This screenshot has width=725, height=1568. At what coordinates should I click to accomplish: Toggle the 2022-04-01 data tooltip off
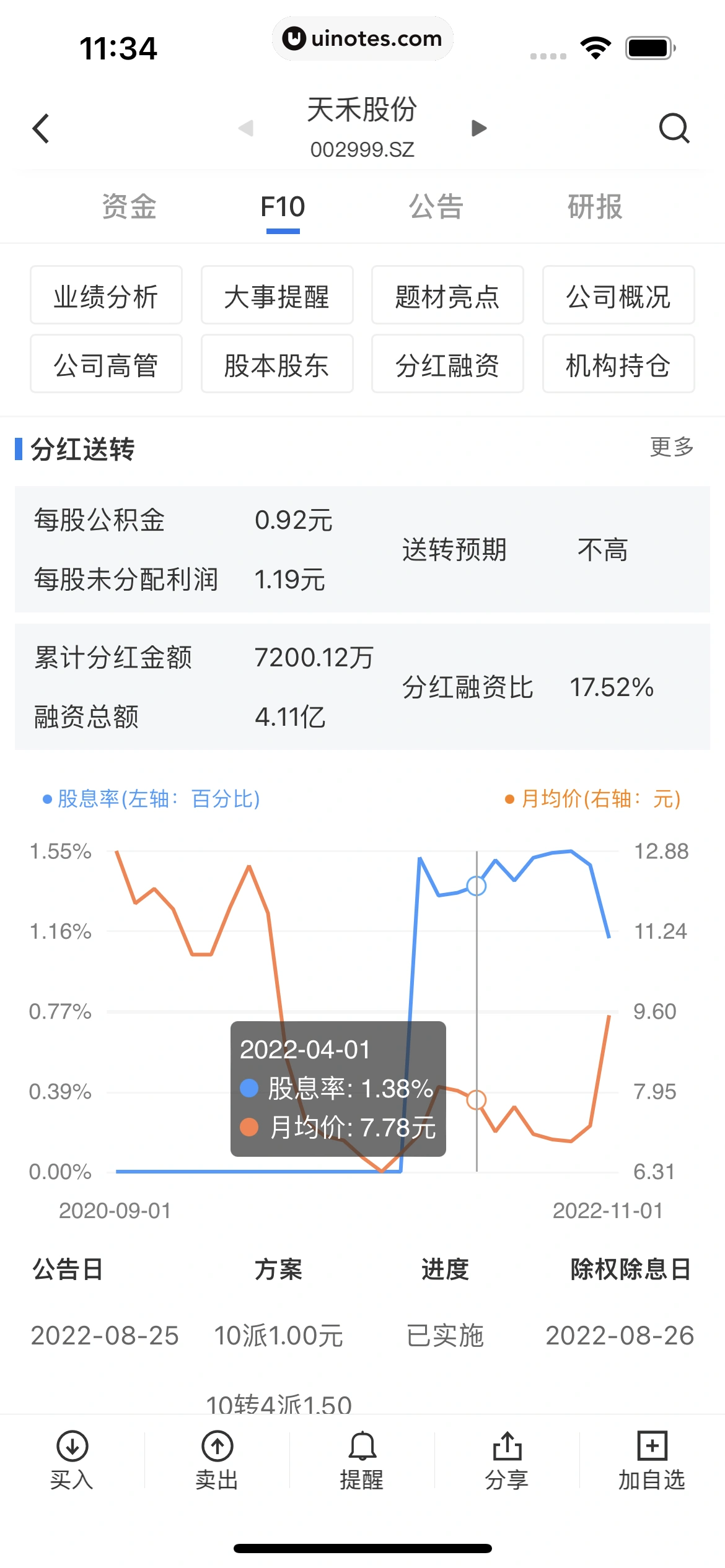(338, 1089)
